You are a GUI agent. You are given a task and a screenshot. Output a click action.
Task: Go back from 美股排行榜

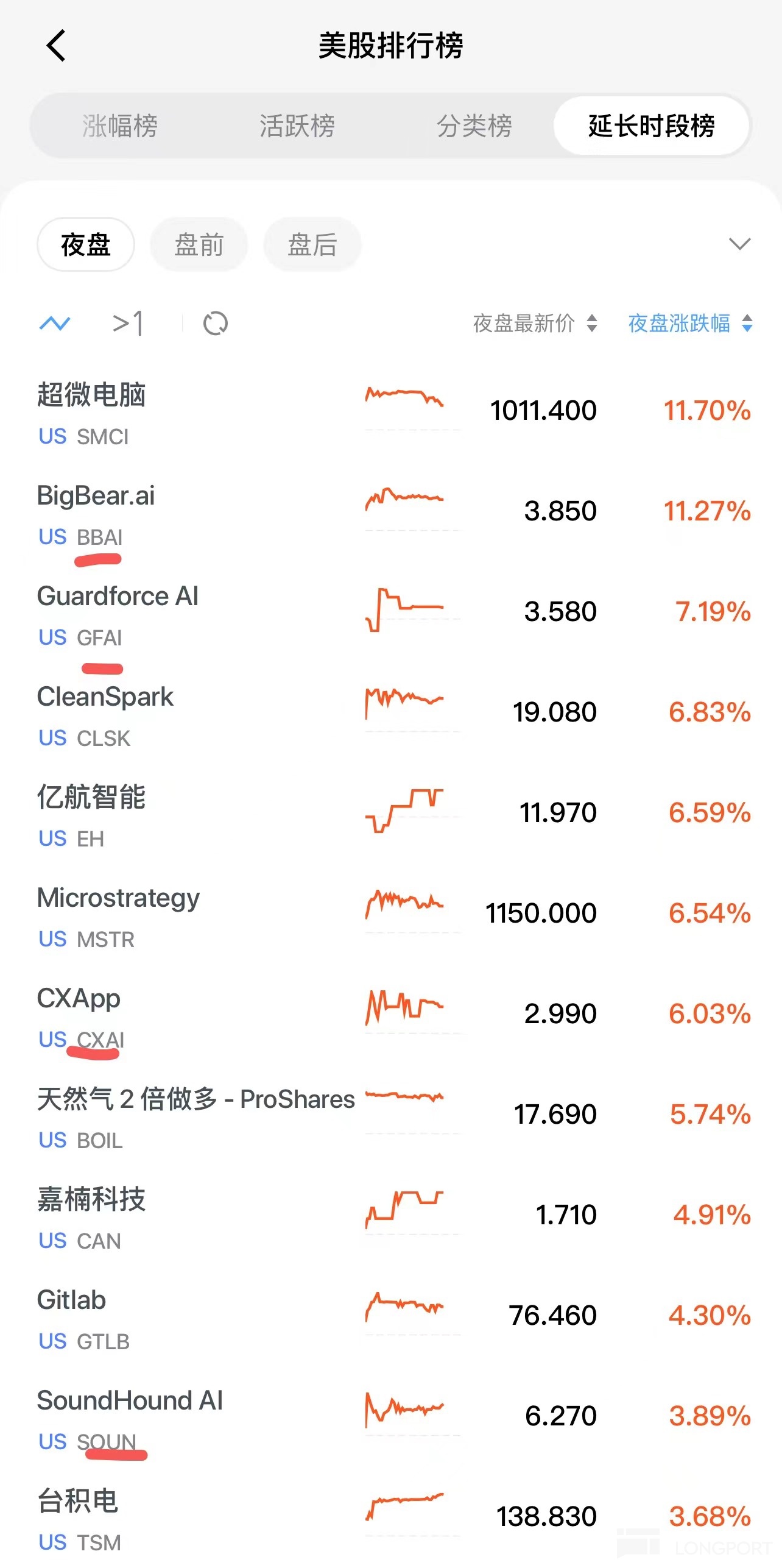click(56, 46)
